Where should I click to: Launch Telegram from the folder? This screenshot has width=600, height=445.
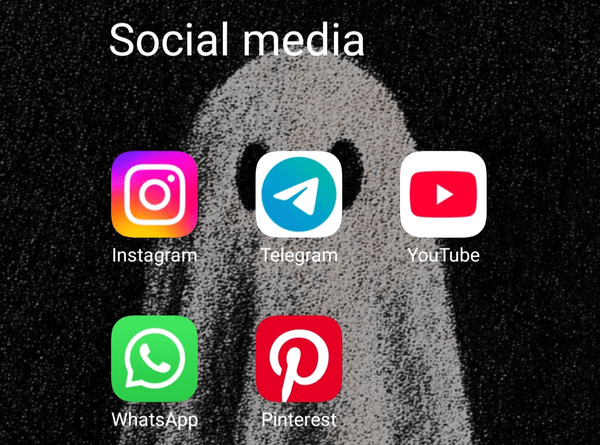coord(299,194)
